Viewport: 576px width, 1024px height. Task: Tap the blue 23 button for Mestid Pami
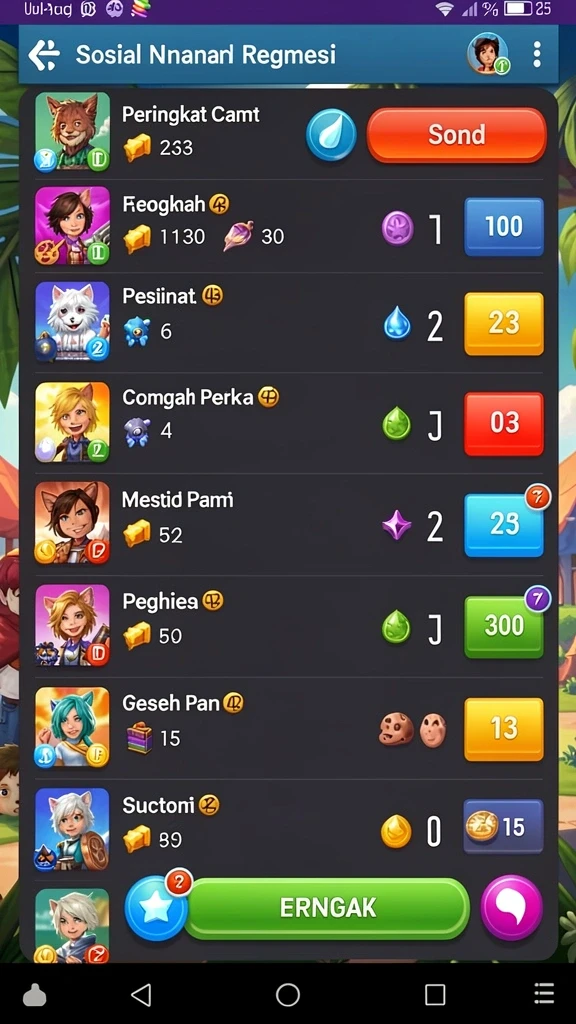pos(504,525)
